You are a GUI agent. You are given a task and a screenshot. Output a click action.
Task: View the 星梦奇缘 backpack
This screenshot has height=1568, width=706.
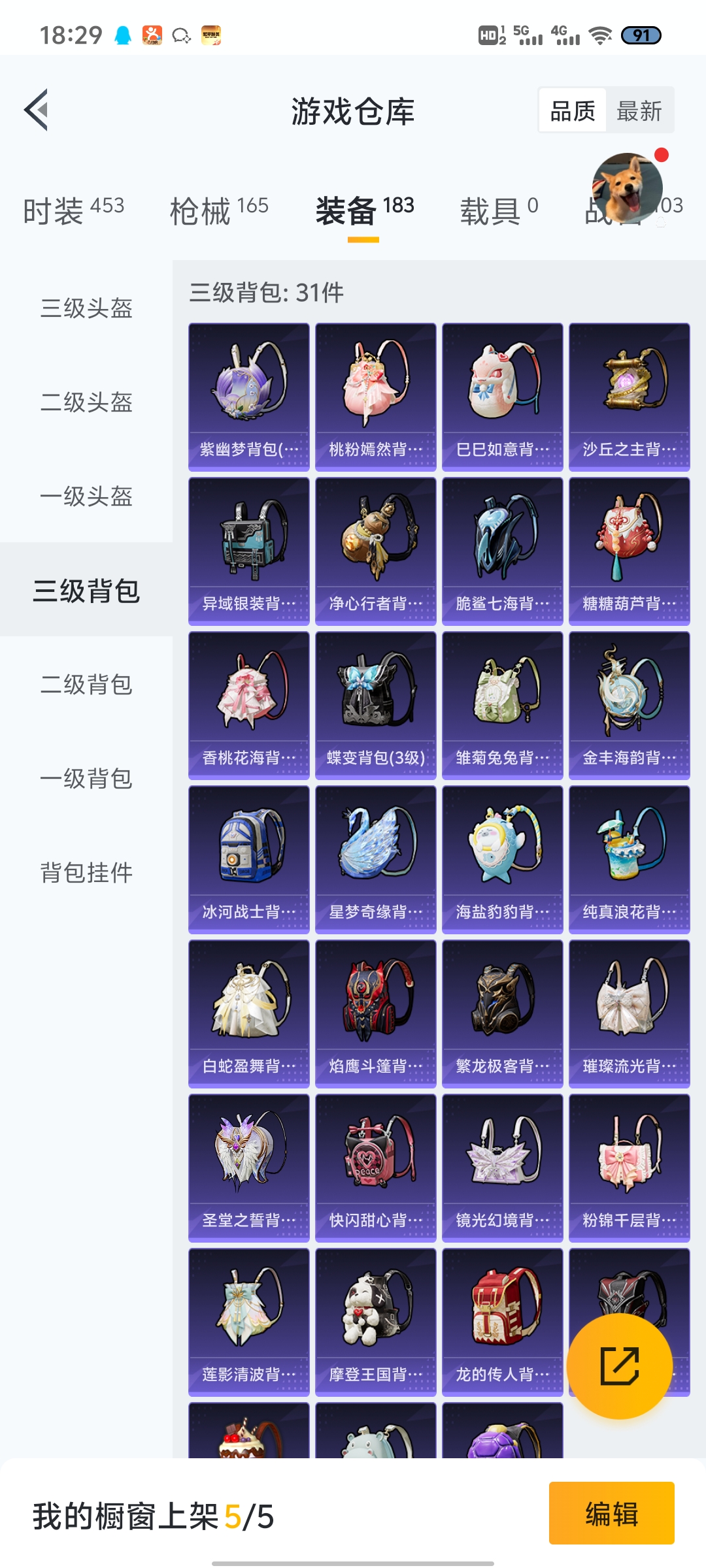376,860
